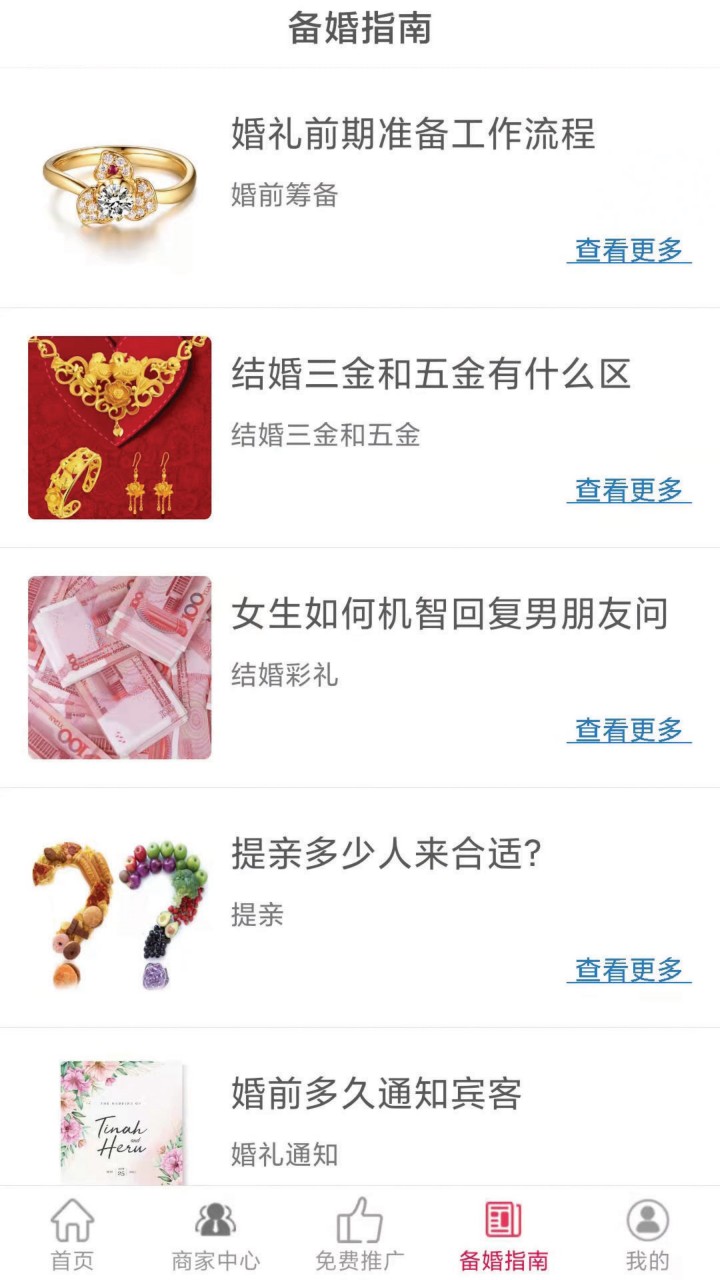
Task: Switch to the 首页 tab
Action: (x=72, y=1234)
